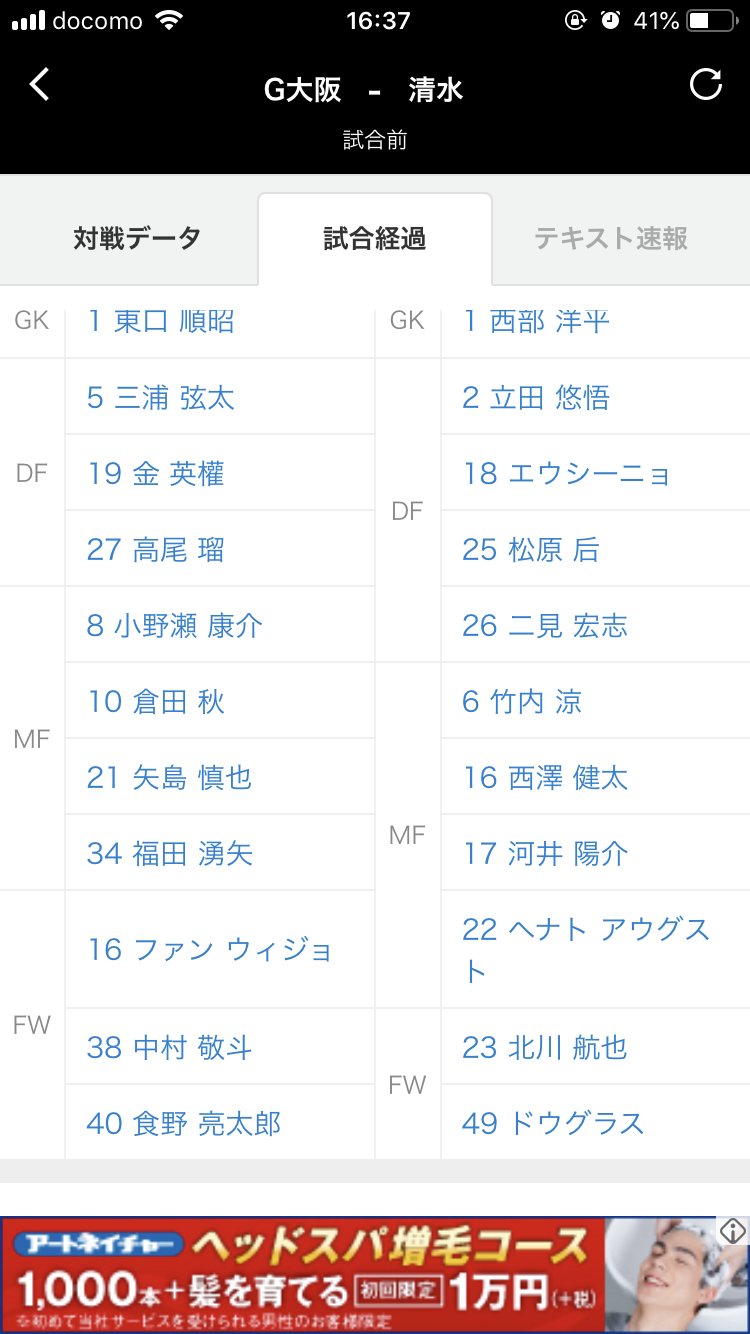
Task: Switch to the 対戦データ tab
Action: coord(137,239)
